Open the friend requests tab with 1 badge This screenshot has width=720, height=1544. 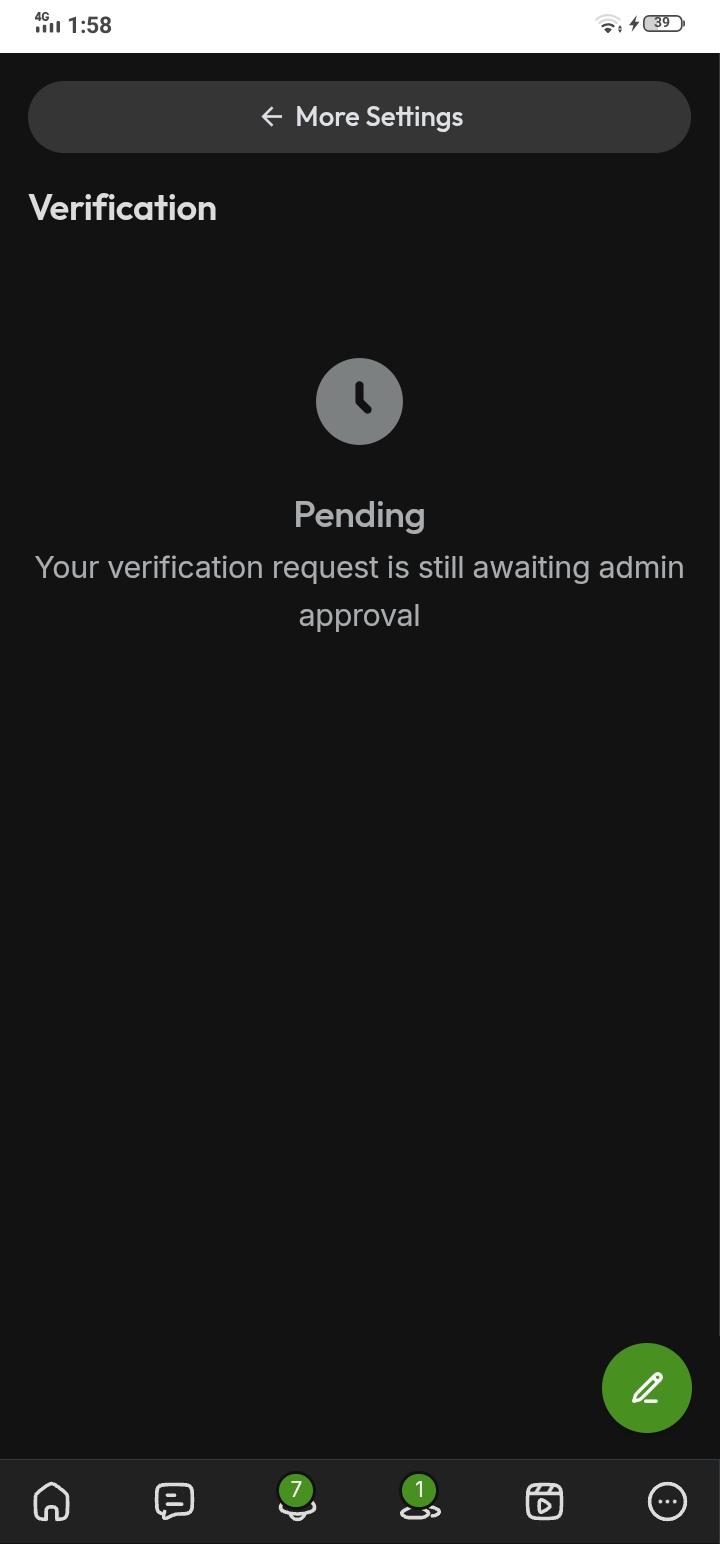click(420, 1498)
